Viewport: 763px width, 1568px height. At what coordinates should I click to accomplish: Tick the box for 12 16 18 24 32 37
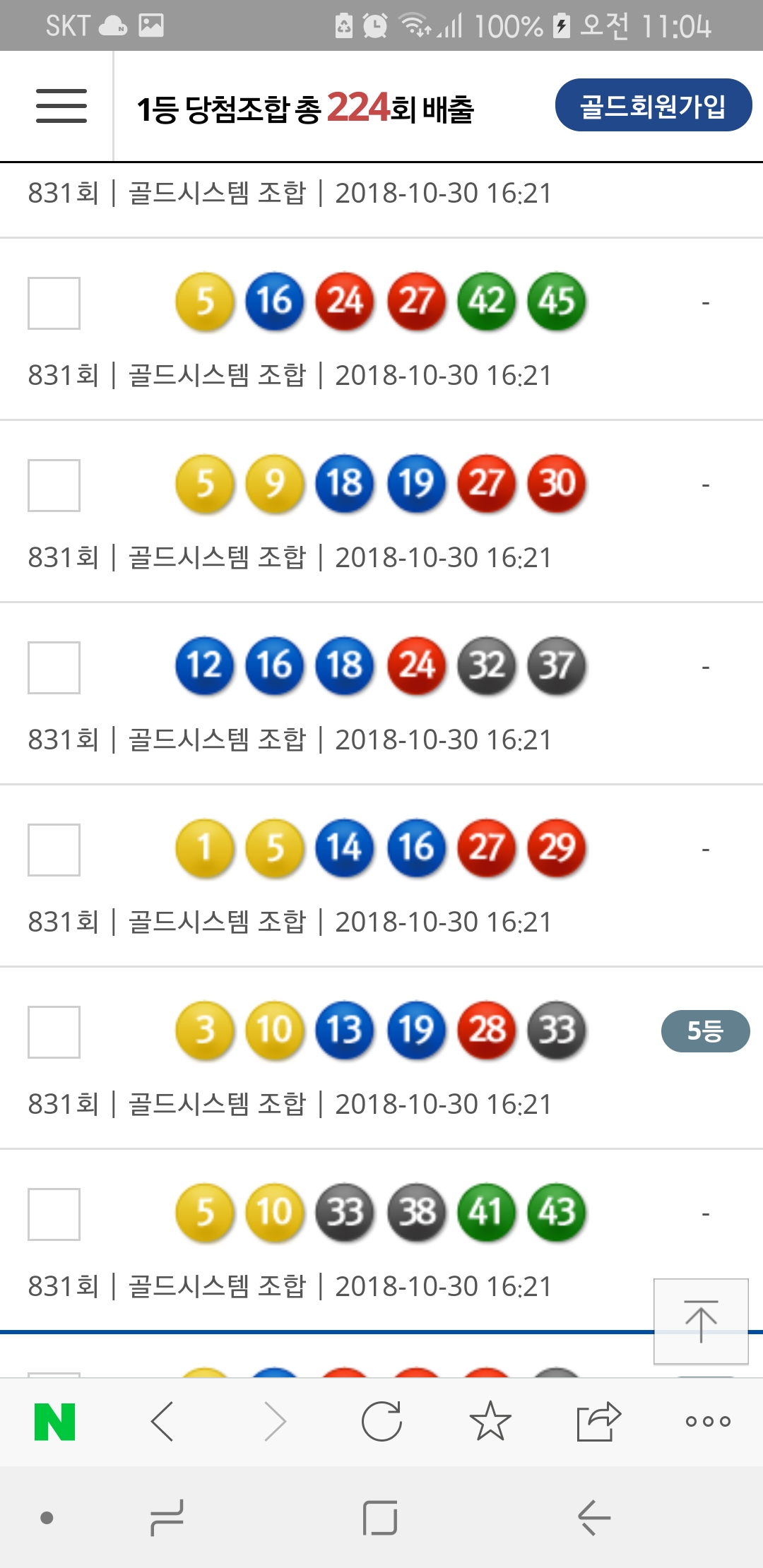(54, 667)
